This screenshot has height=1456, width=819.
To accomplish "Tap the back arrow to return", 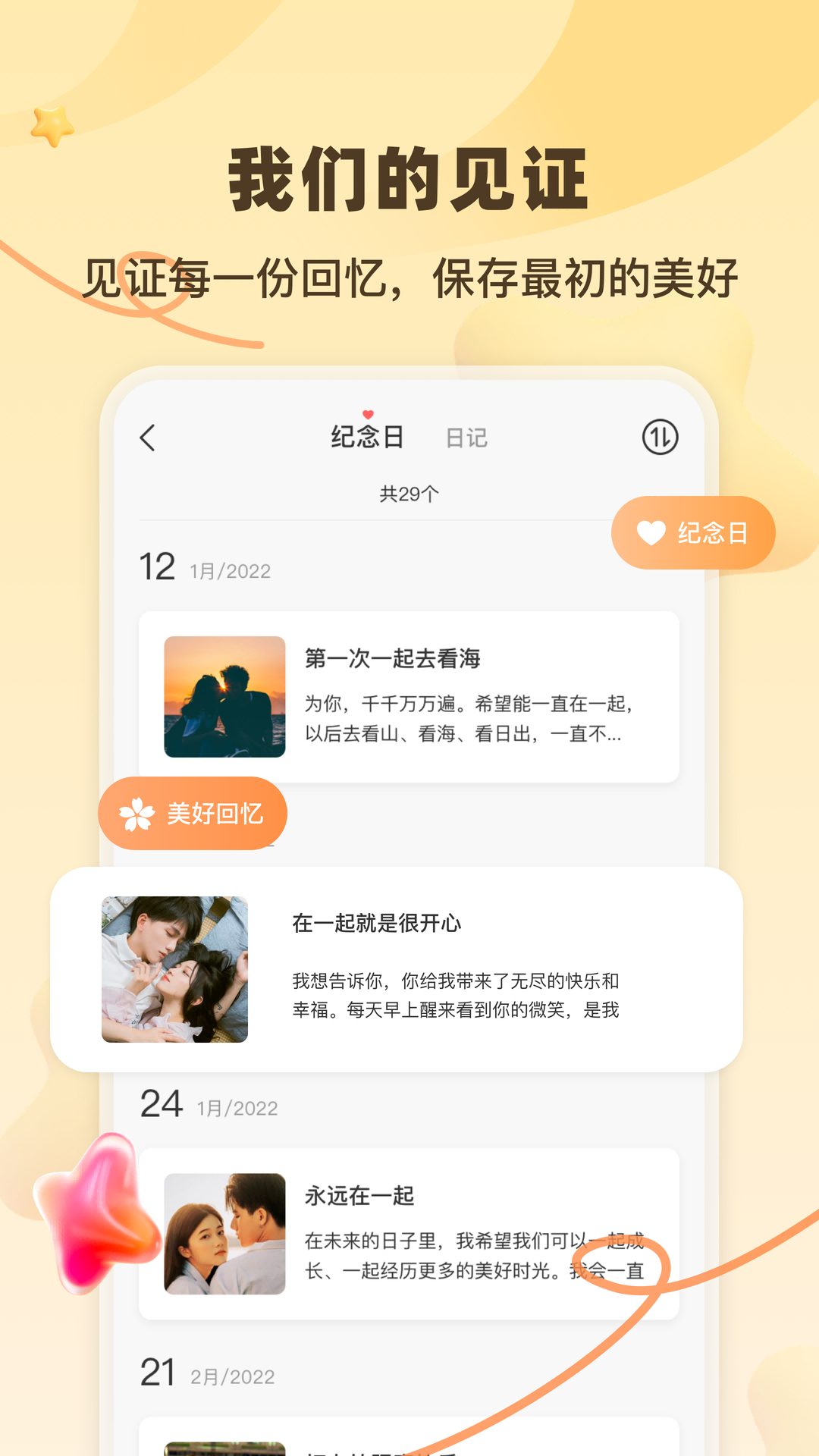I will click(x=147, y=438).
